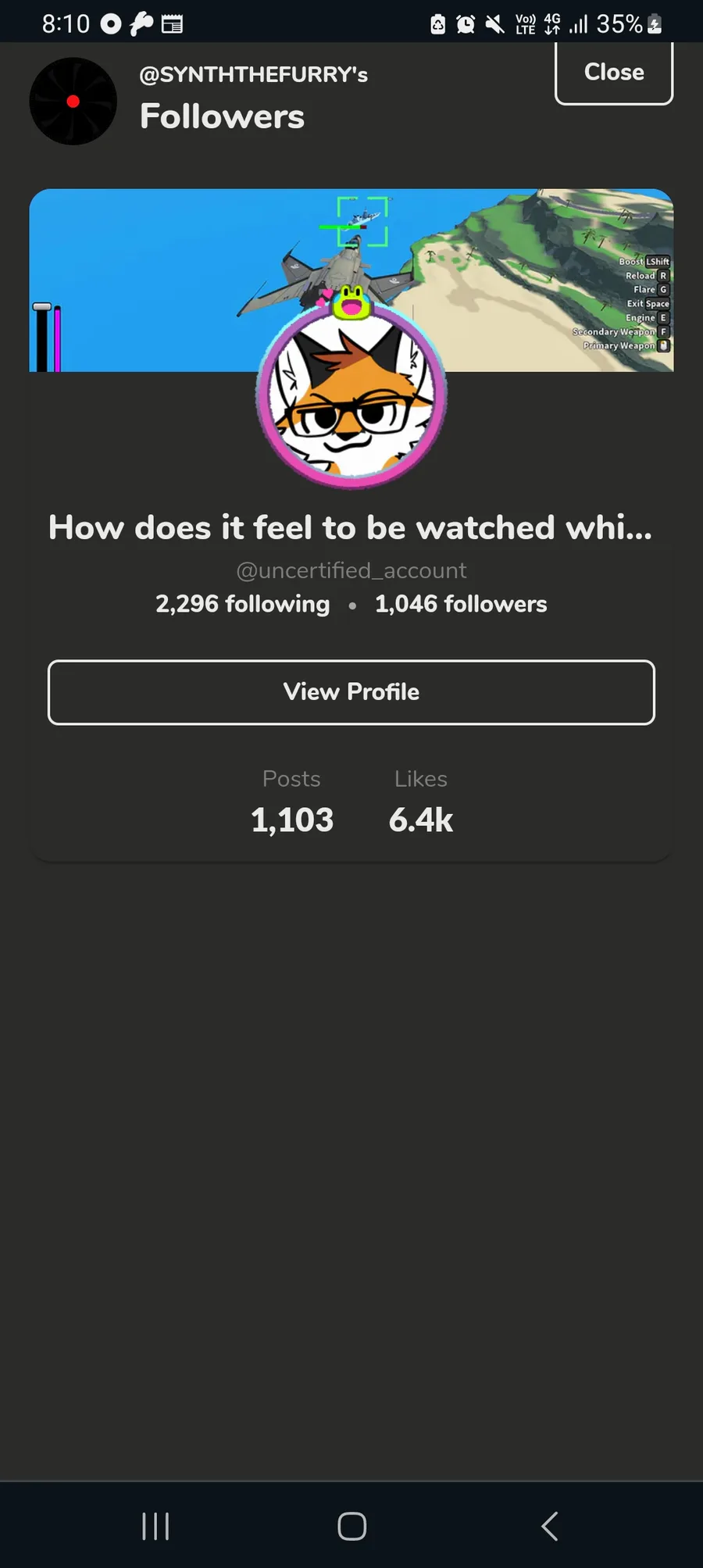Go back using the system back button
Viewport: 703px width, 1568px height.
coord(550,1525)
